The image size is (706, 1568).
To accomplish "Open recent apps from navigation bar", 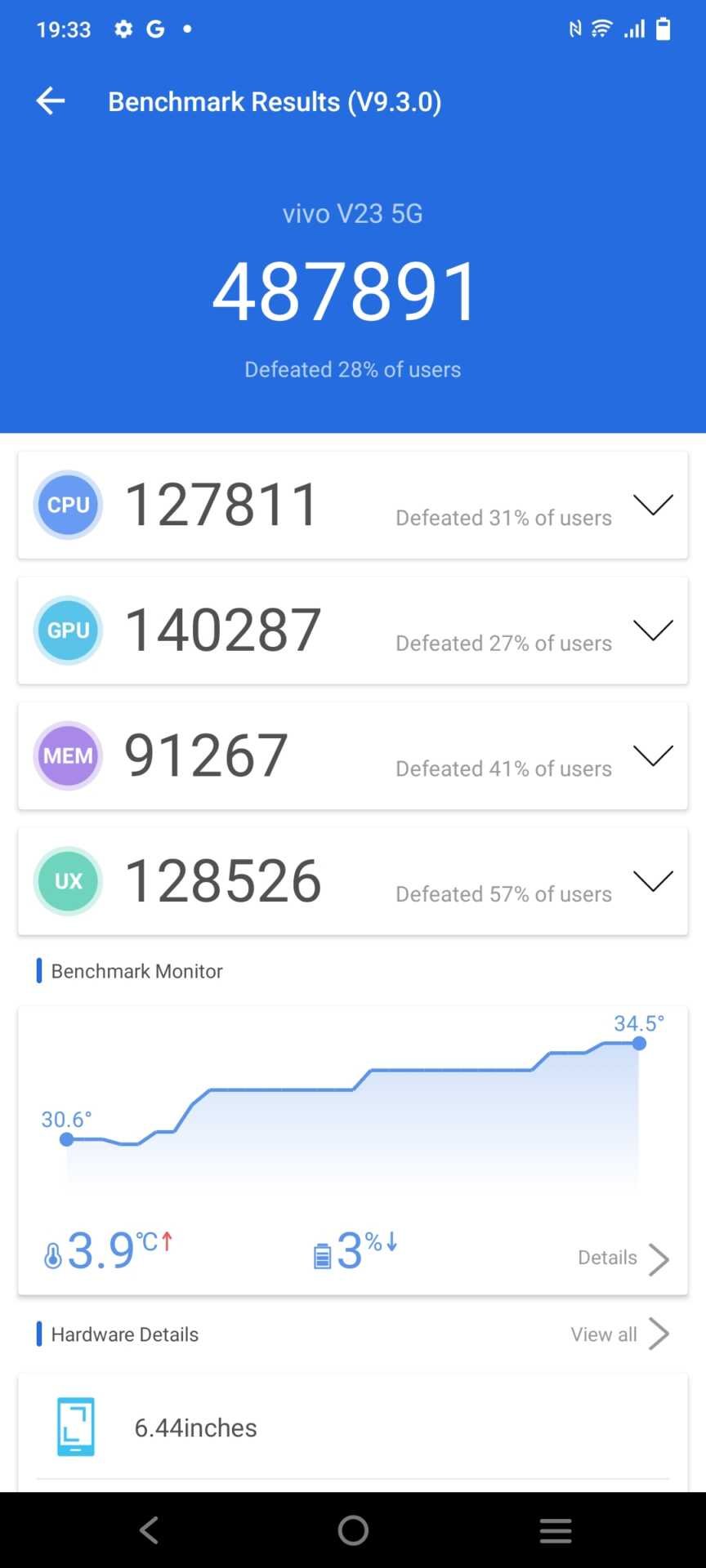I will point(556,1530).
